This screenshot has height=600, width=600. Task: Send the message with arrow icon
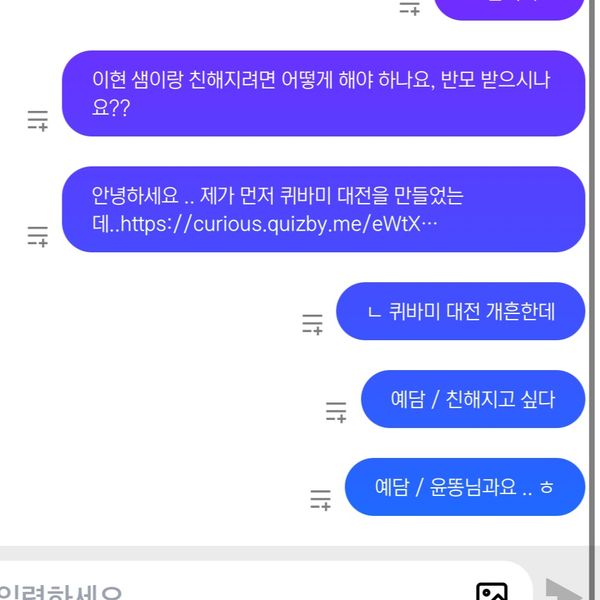pyautogui.click(x=563, y=590)
